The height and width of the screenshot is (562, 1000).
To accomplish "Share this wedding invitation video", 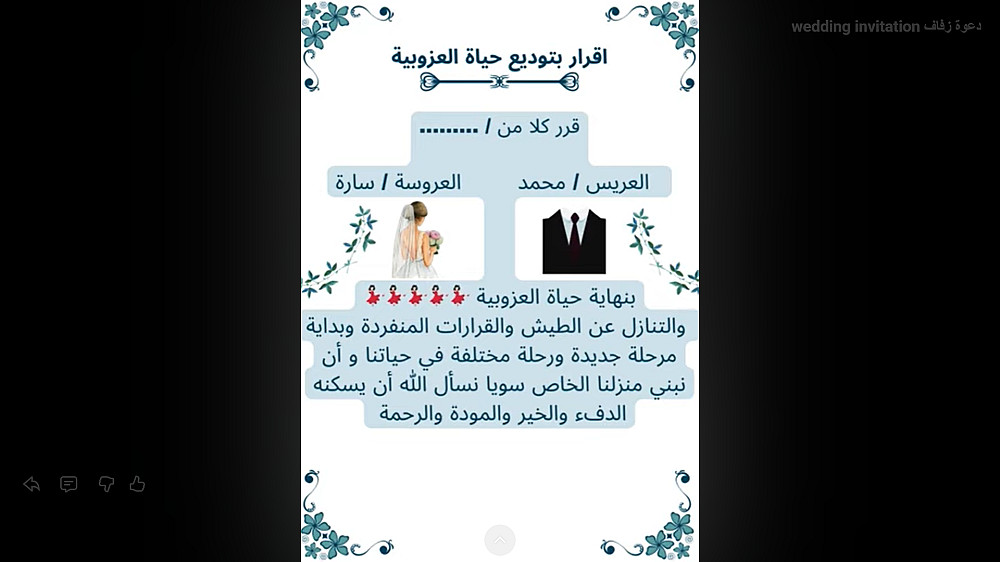I will (31, 484).
